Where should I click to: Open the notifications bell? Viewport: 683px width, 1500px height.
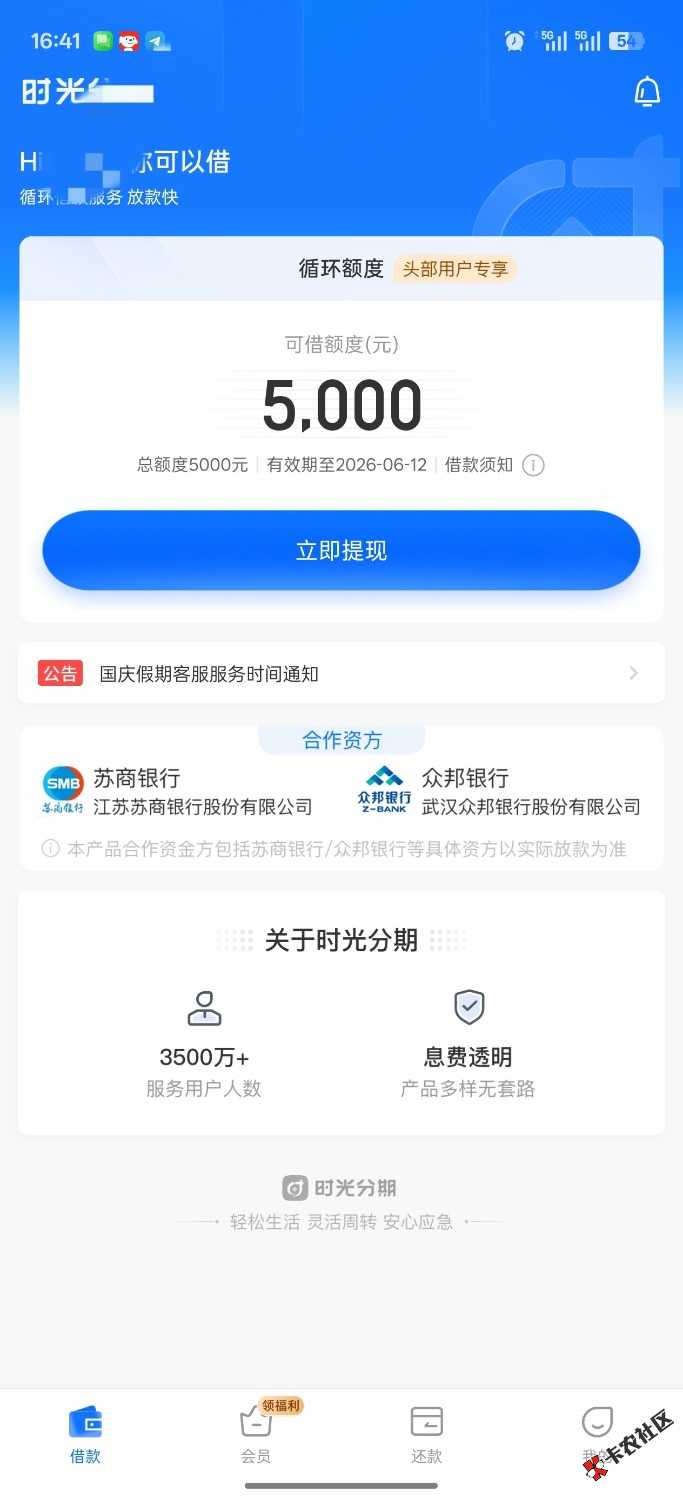pos(647,92)
